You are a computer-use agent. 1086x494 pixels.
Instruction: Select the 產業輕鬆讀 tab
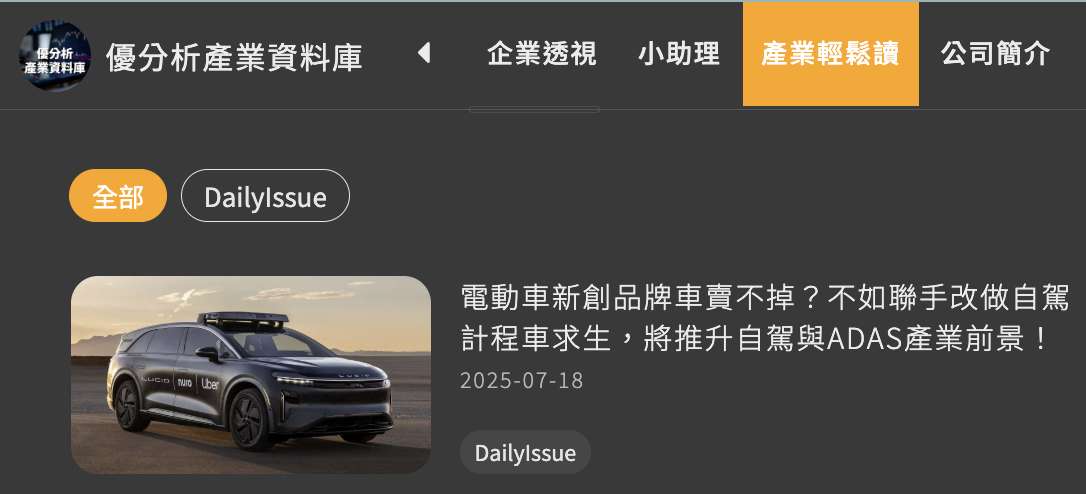tap(830, 54)
